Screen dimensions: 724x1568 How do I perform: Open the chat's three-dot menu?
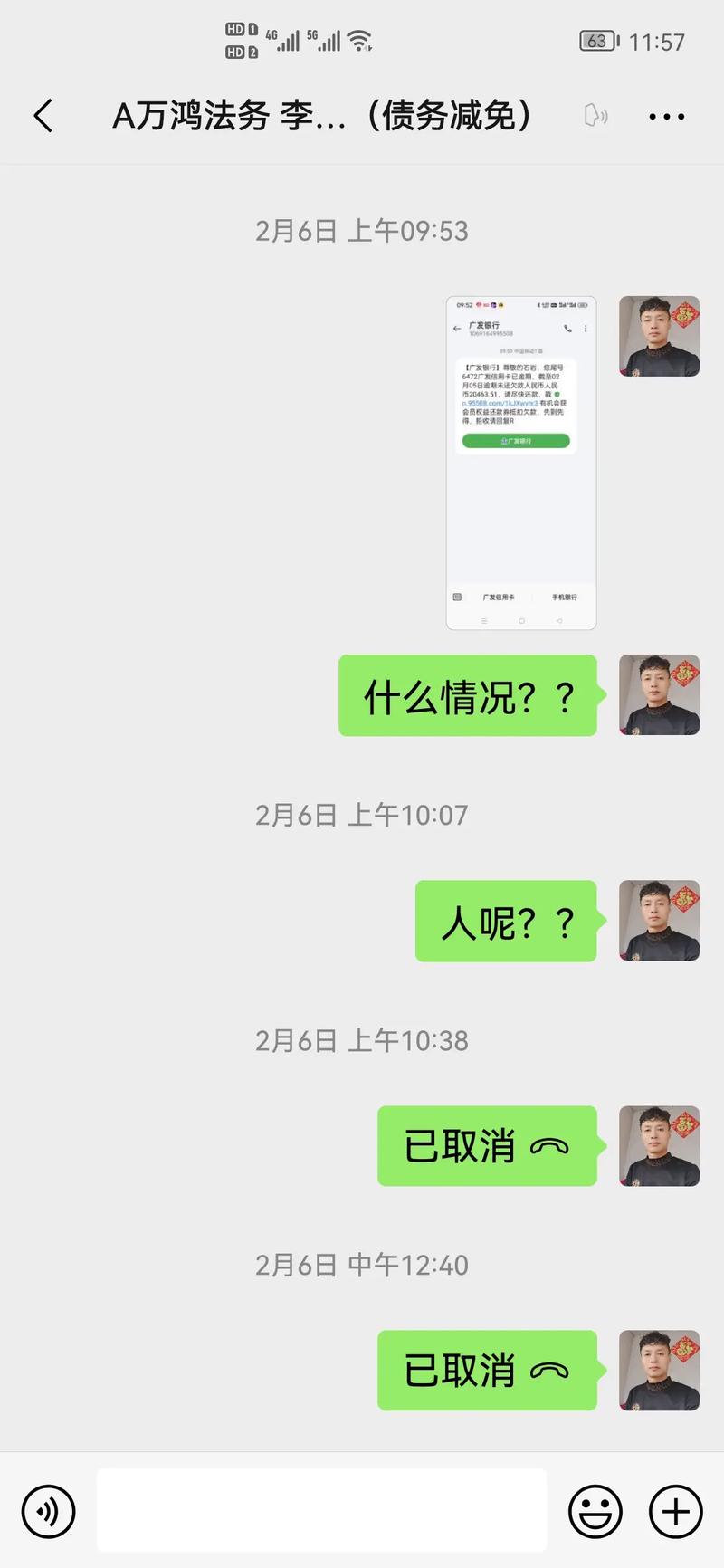(667, 117)
